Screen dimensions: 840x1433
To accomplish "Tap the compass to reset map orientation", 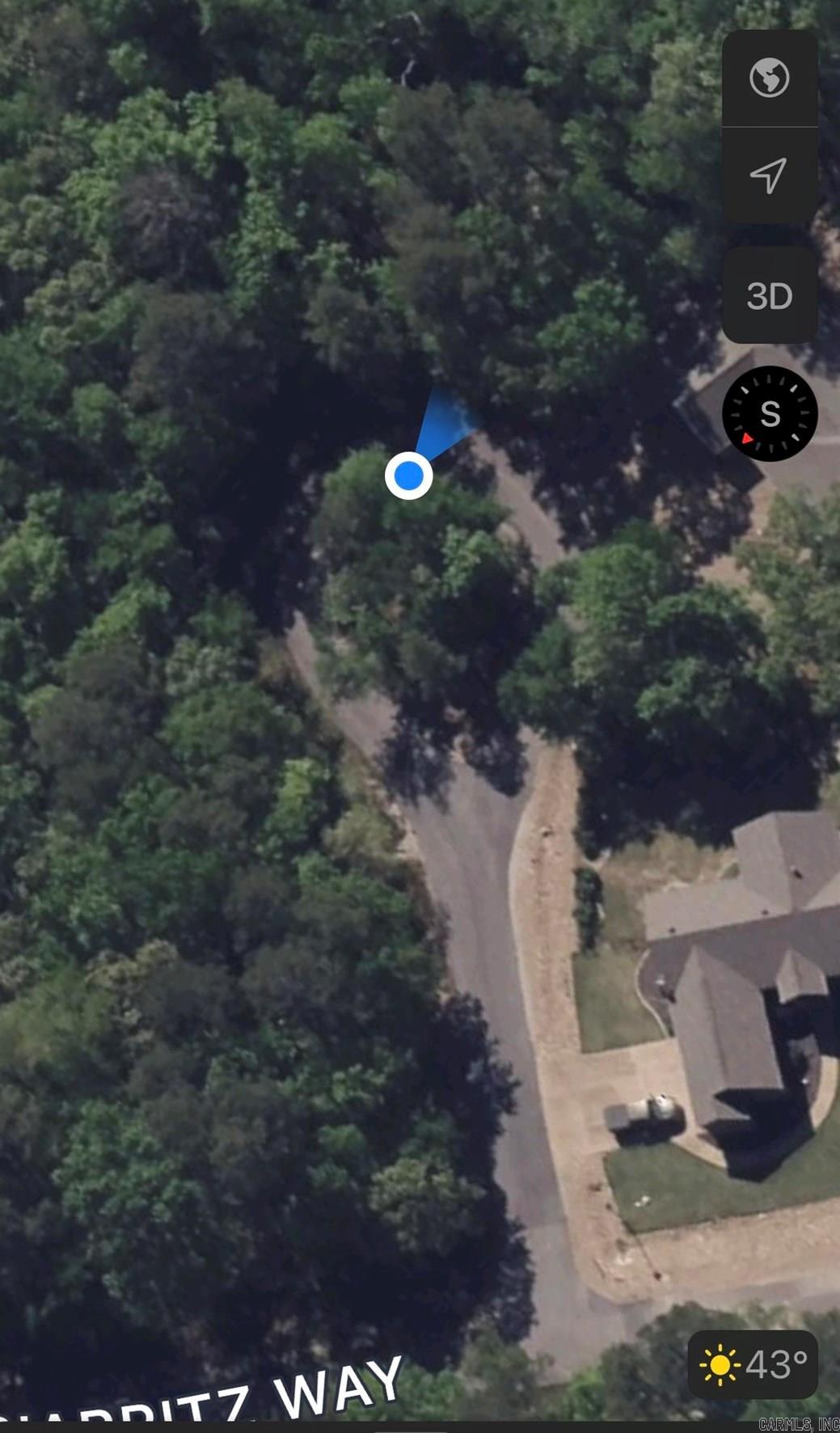I will pos(770,414).
